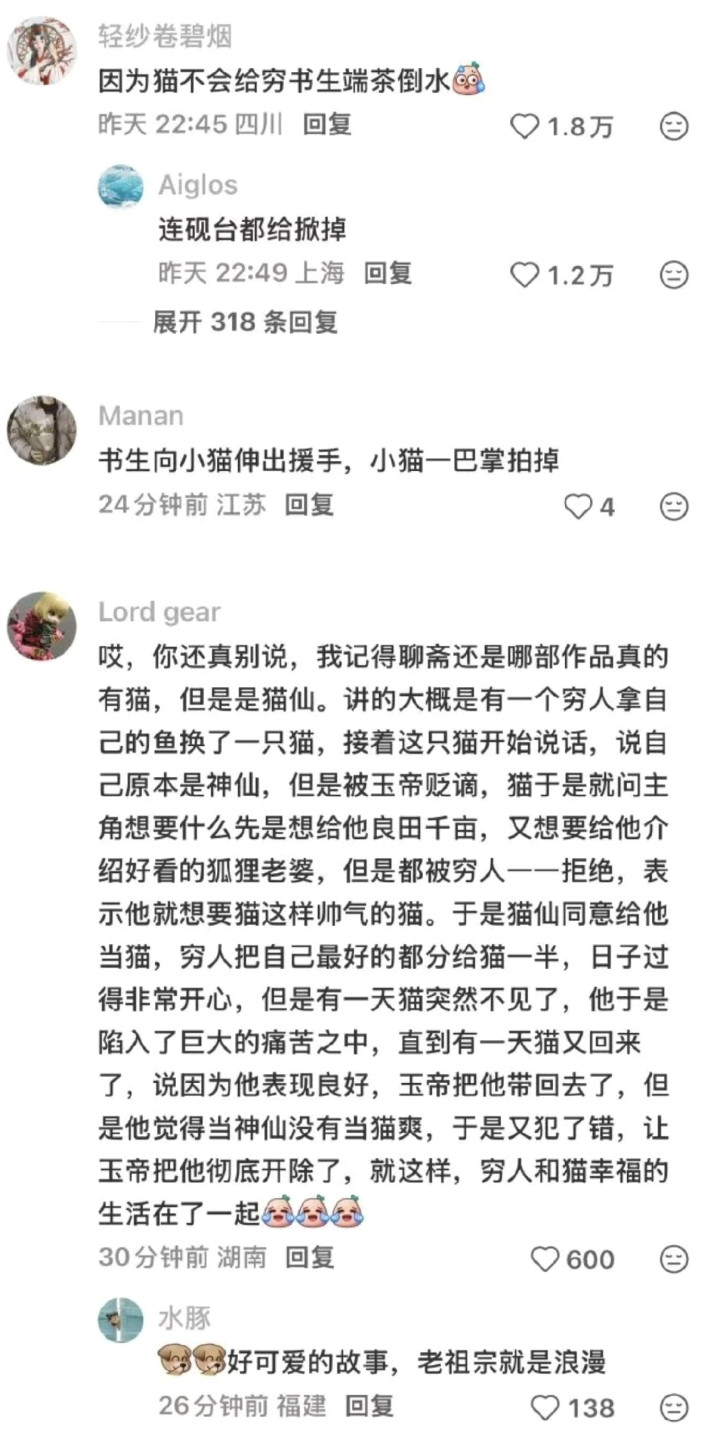The width and height of the screenshot is (720, 1433).
Task: Open Lord gear's profile avatar
Action: tap(42, 626)
